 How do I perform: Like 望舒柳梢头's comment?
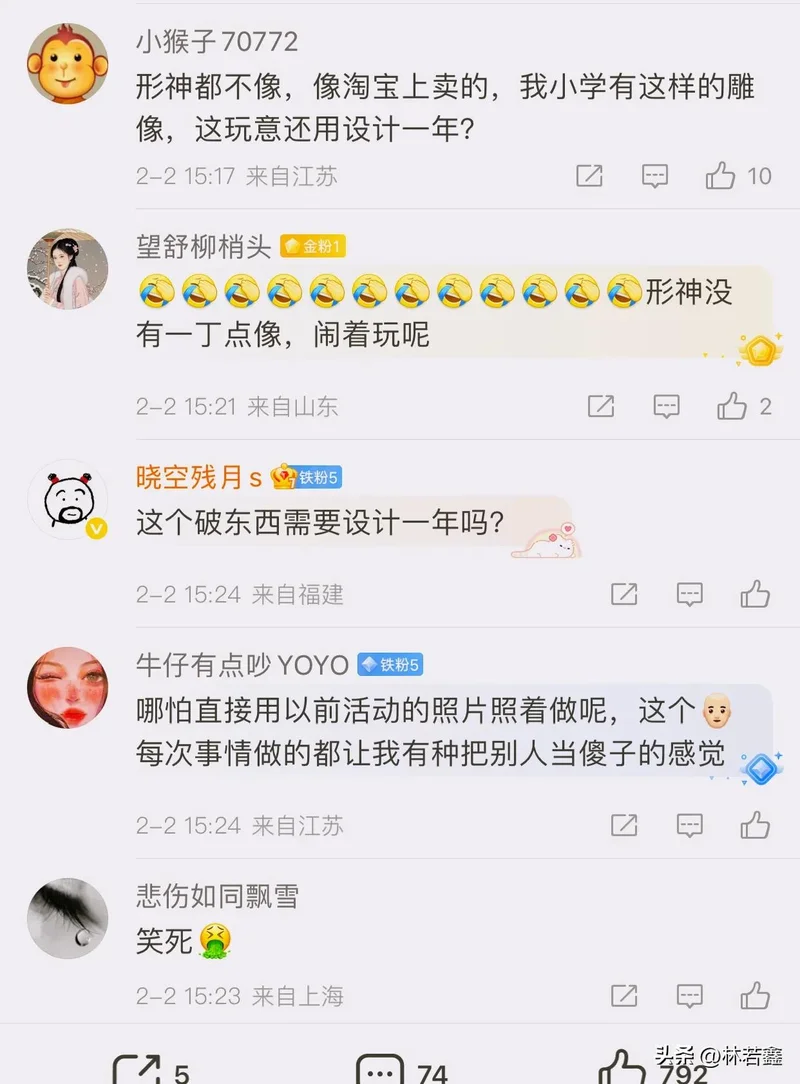(x=733, y=406)
